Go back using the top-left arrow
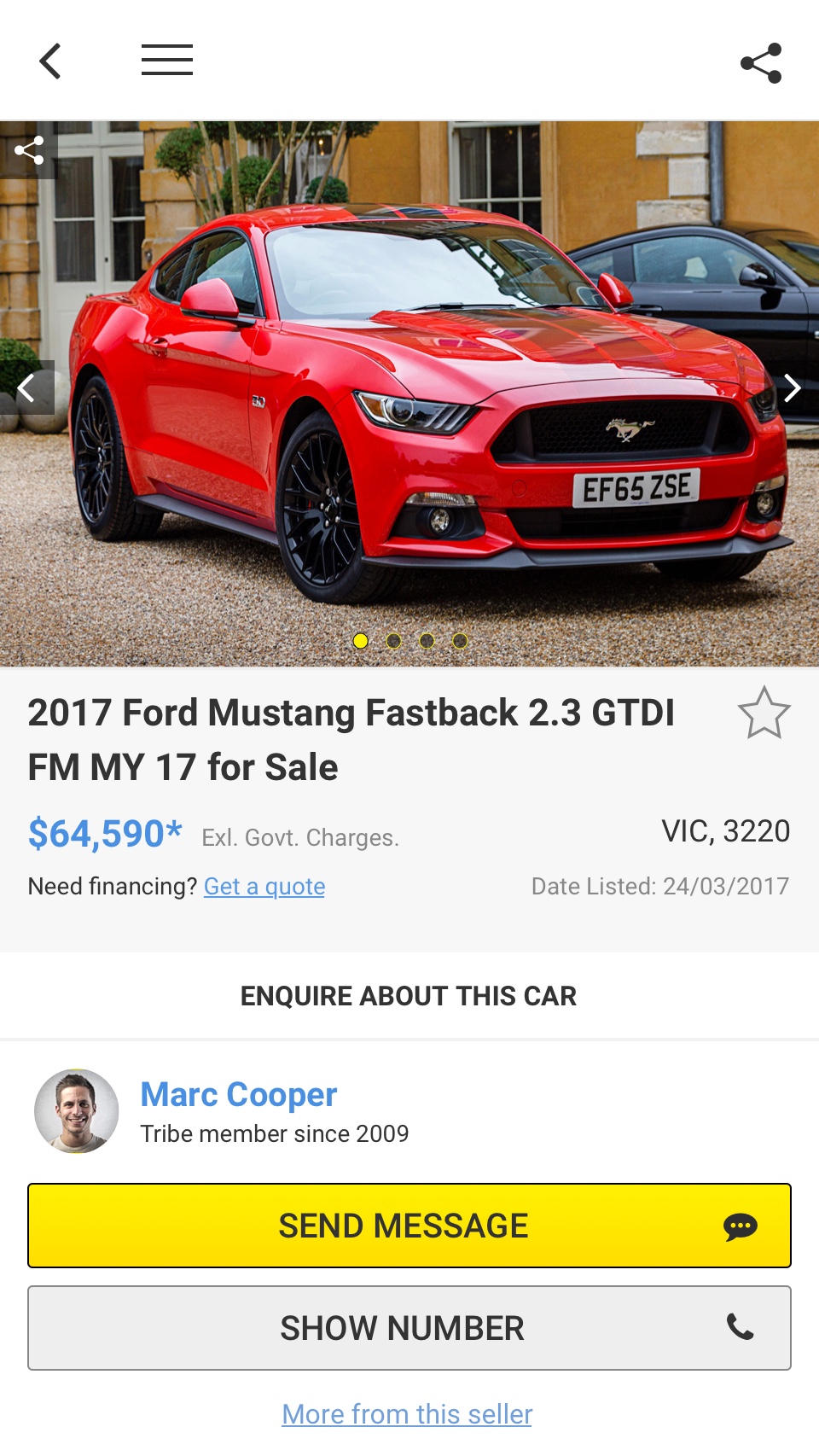Screen dimensions: 819x1456 point(50,61)
